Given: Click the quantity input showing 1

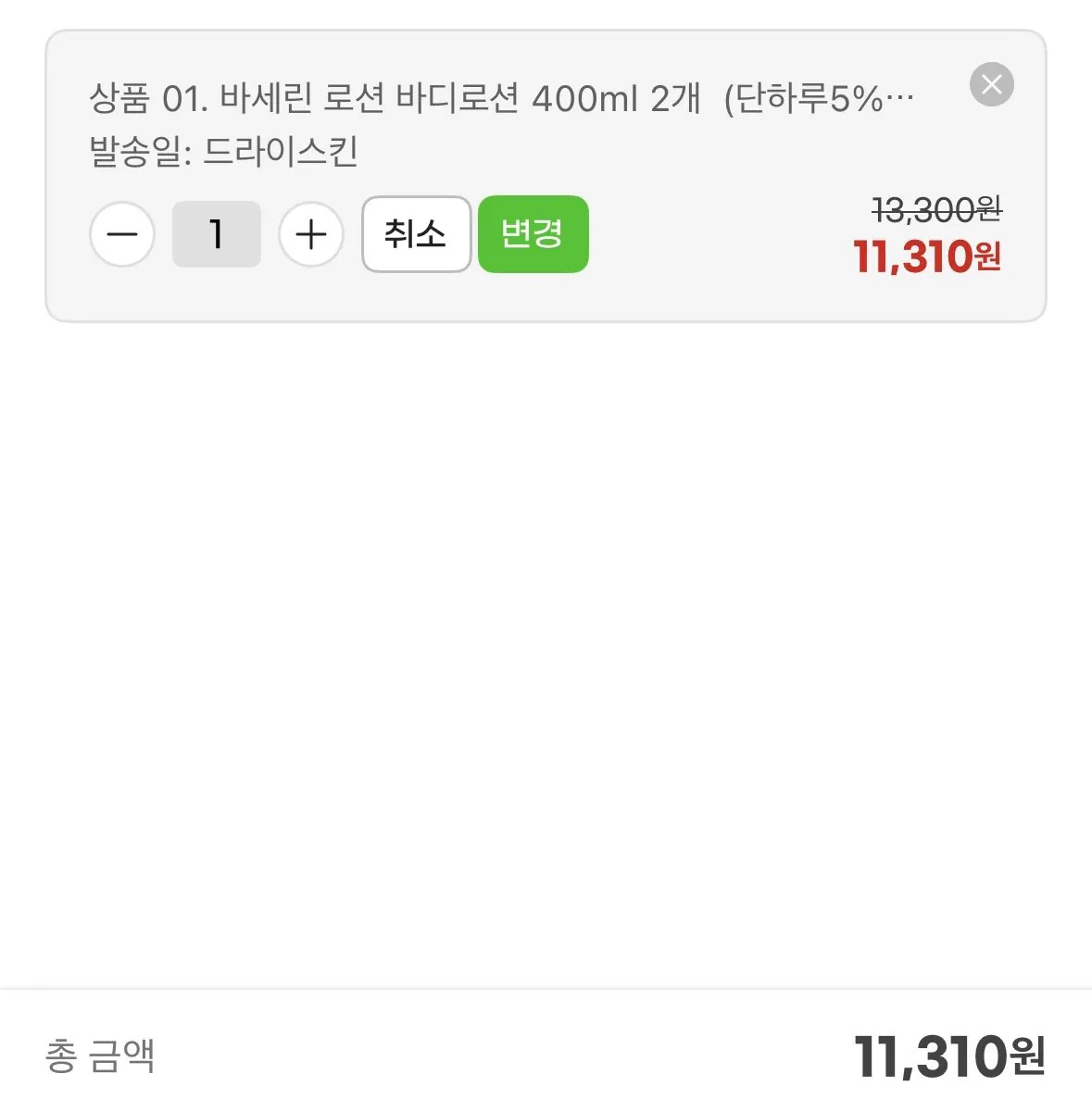Looking at the screenshot, I should click(x=216, y=234).
